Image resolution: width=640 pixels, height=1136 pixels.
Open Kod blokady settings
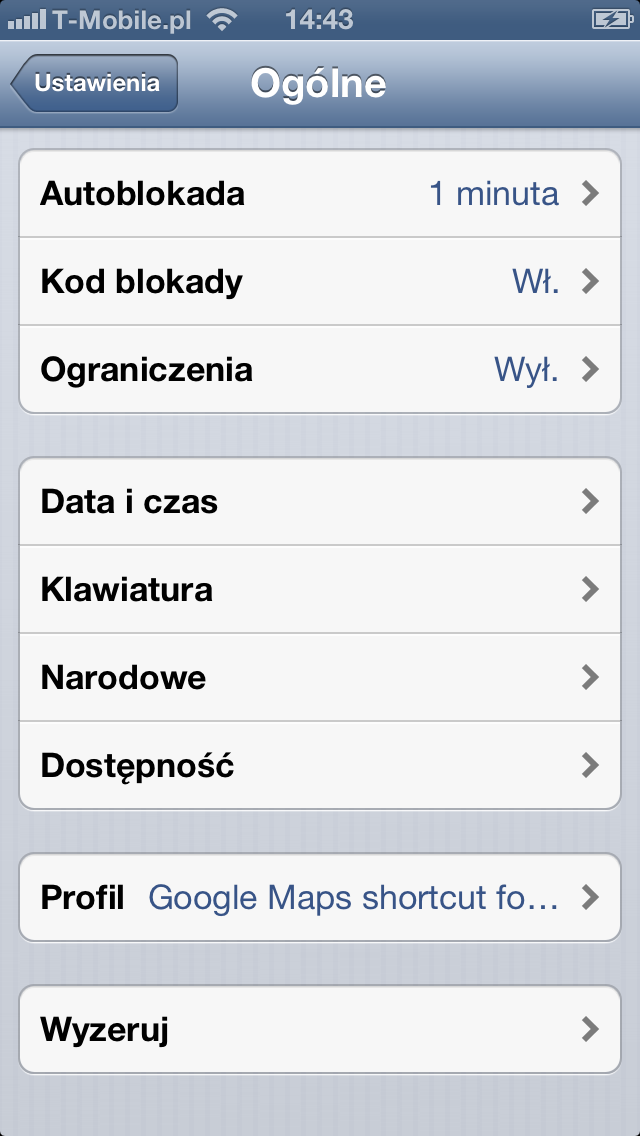pos(320,281)
